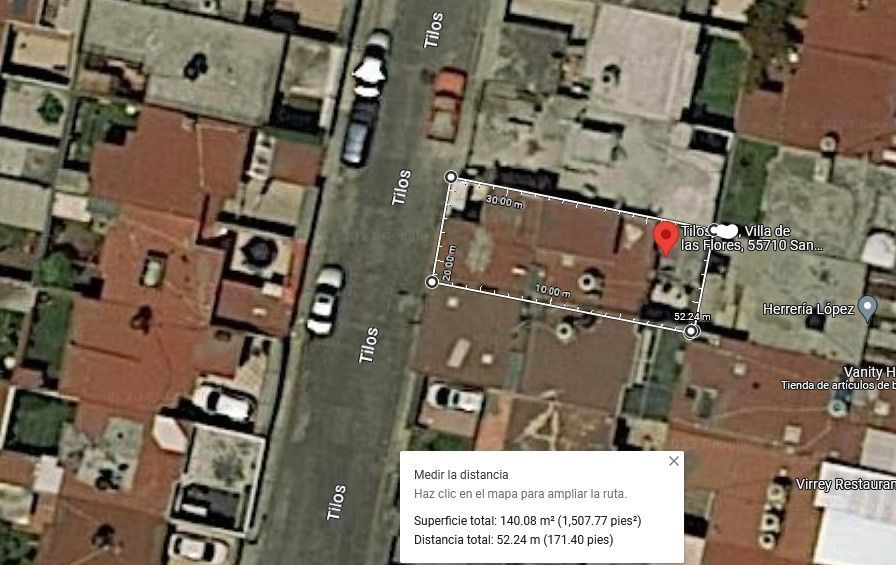Select the measurement point near the 30.00 m mark
The width and height of the screenshot is (896, 565).
click(451, 177)
